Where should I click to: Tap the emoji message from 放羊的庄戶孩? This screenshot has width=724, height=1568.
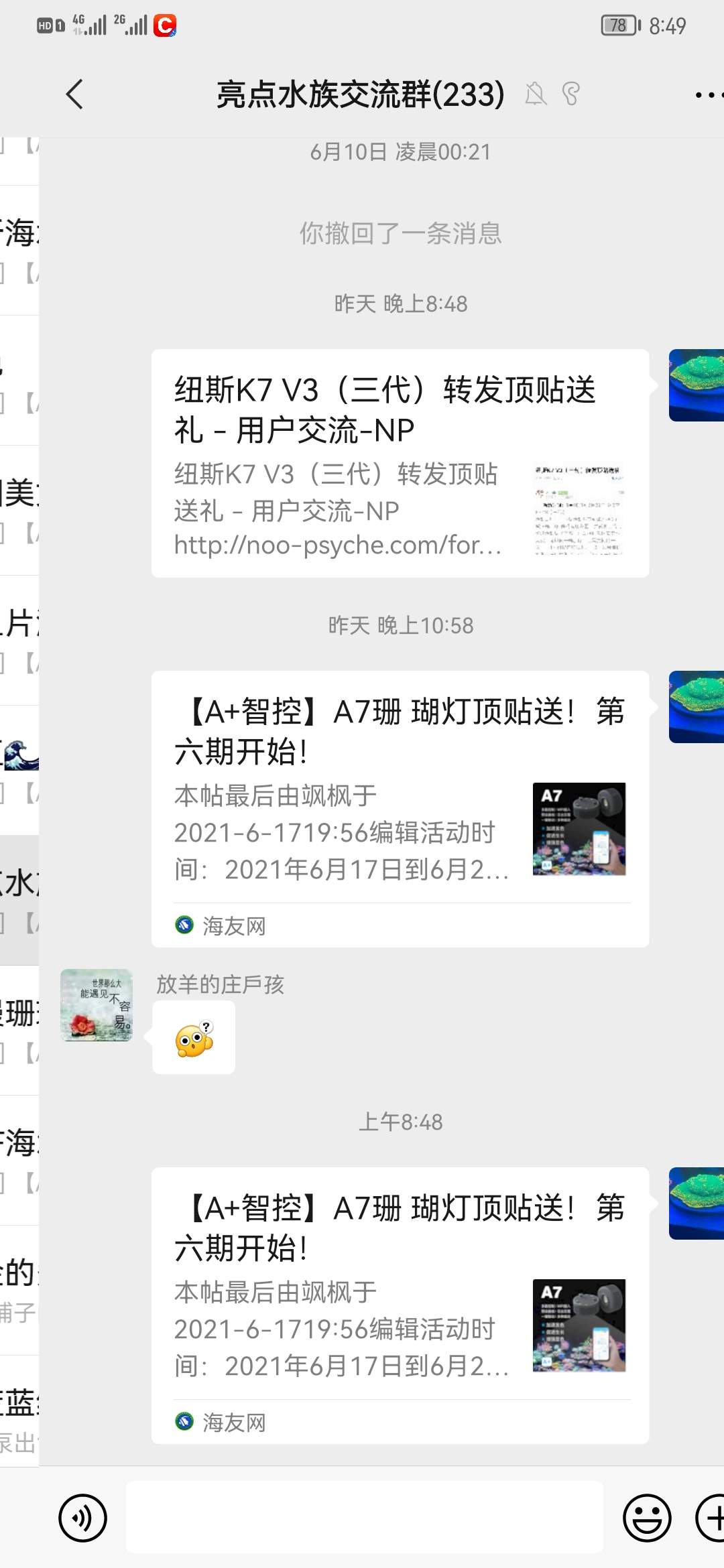pyautogui.click(x=194, y=1038)
